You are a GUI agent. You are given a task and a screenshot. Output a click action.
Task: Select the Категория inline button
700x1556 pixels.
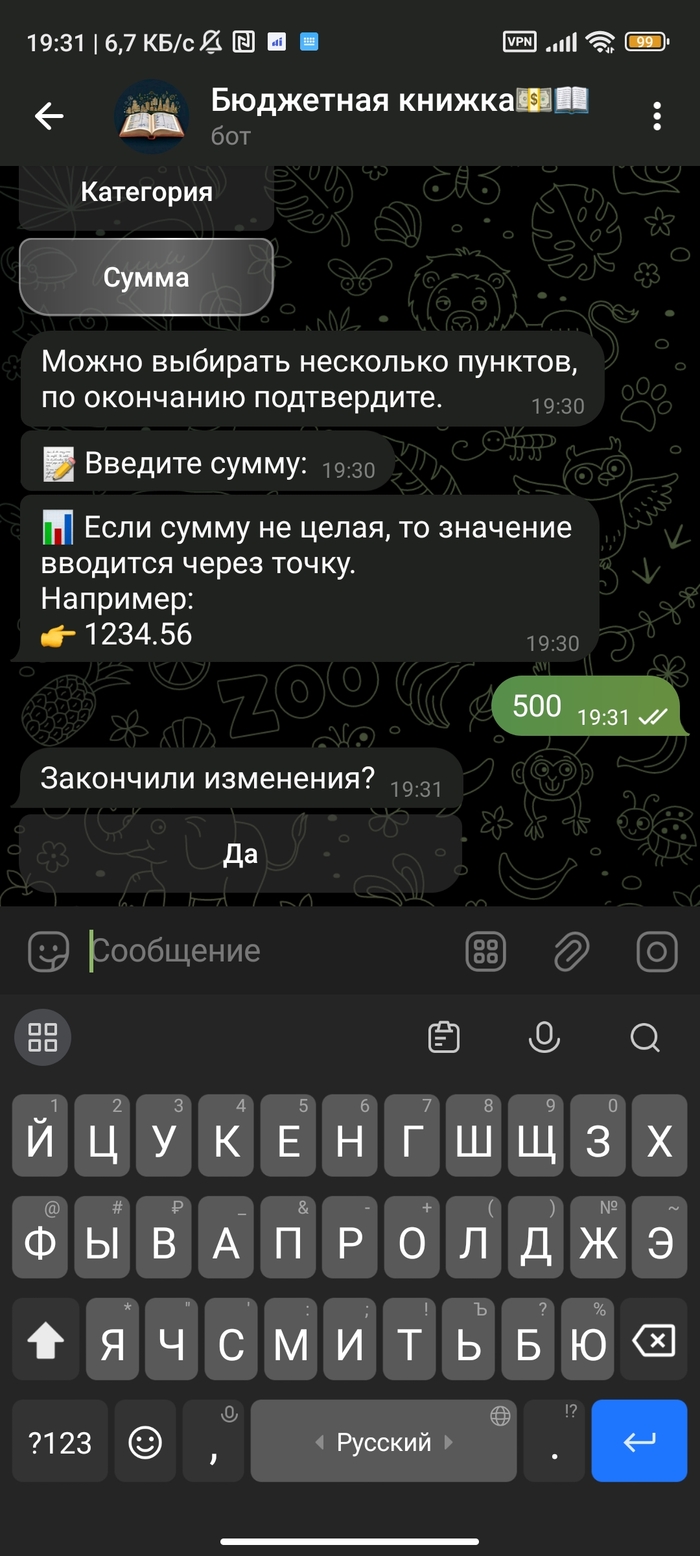[x=146, y=193]
